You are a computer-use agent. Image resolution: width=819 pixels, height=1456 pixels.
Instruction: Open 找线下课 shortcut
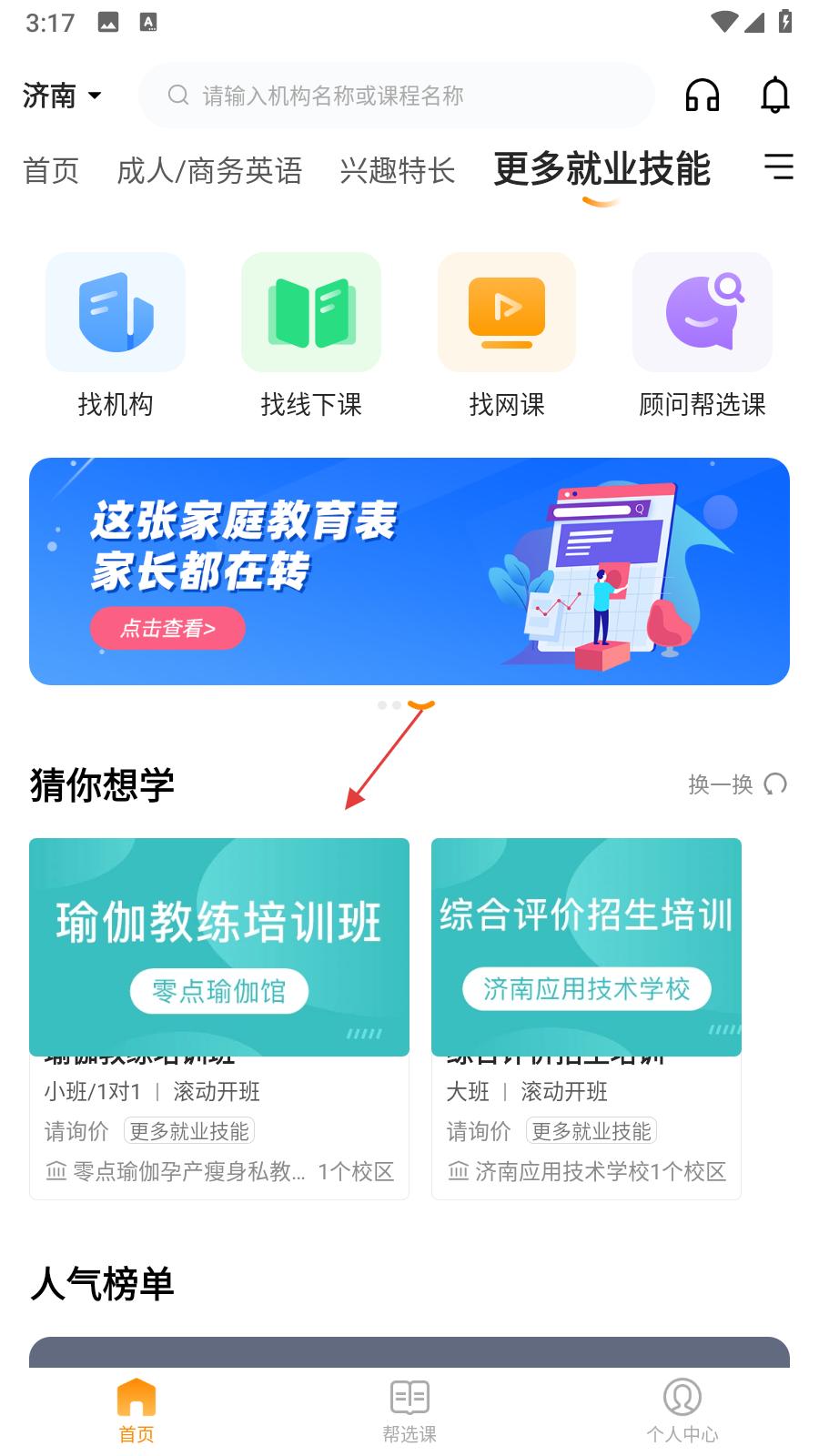coord(311,334)
